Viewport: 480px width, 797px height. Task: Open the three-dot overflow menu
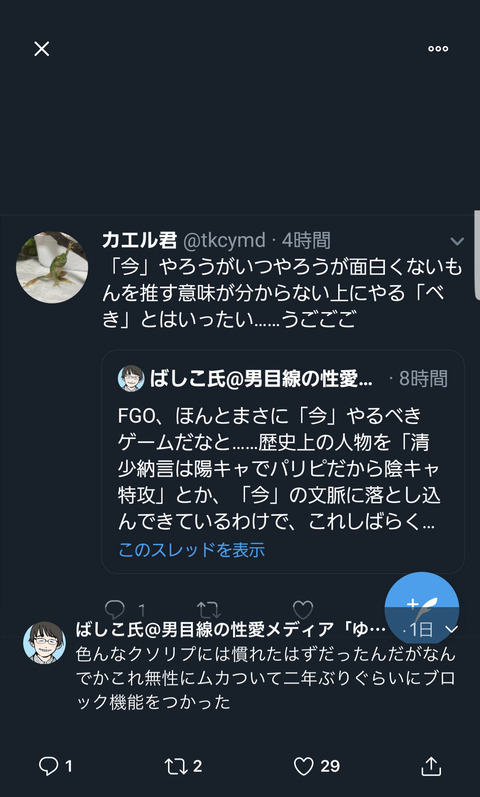[438, 49]
